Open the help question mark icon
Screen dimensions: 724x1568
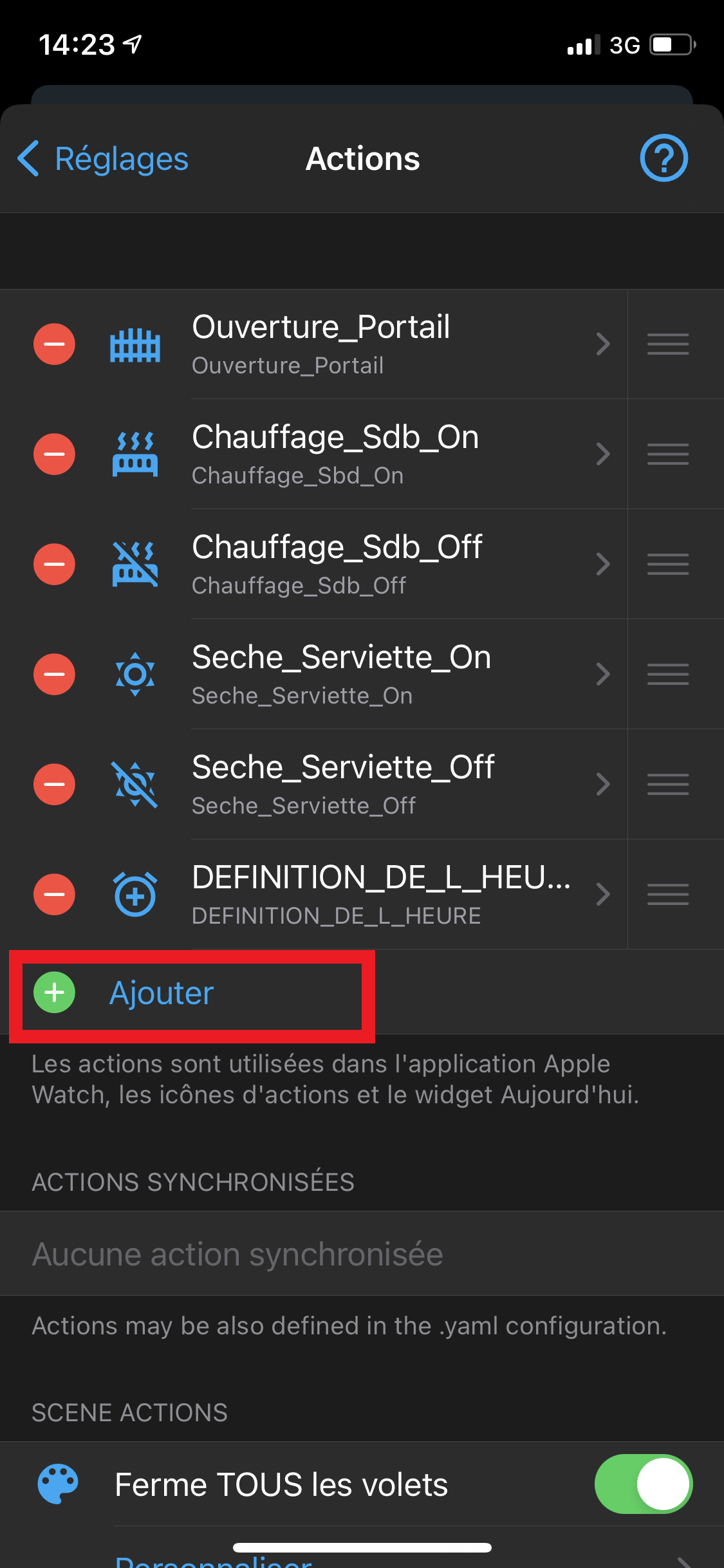(x=664, y=158)
